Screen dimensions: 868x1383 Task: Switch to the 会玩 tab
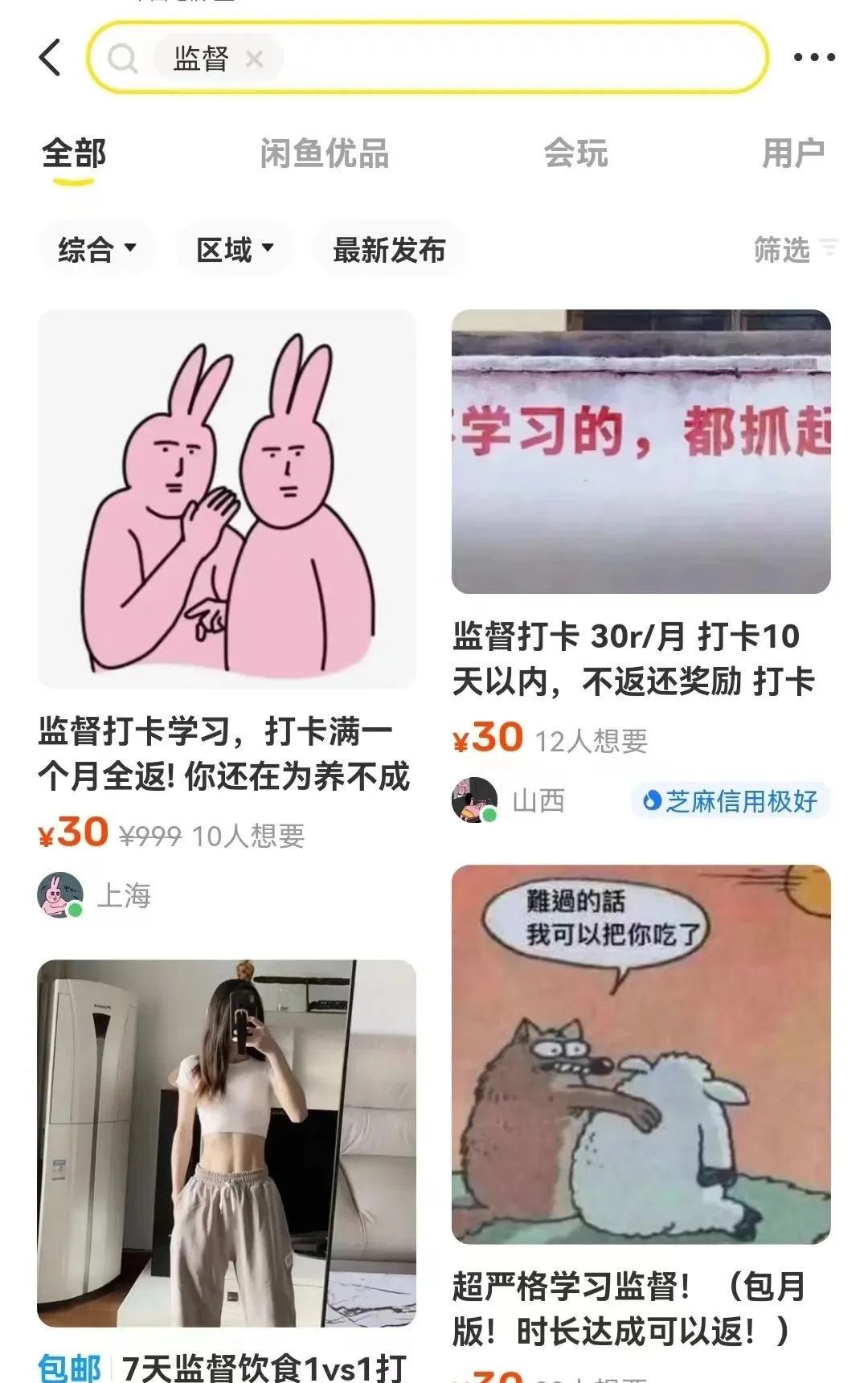click(x=575, y=153)
